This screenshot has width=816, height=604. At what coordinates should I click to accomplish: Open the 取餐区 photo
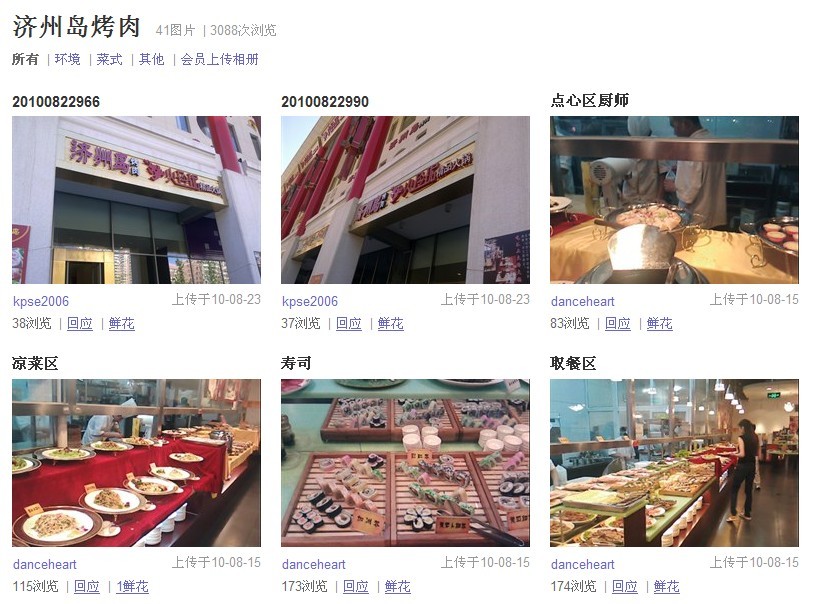coord(674,463)
